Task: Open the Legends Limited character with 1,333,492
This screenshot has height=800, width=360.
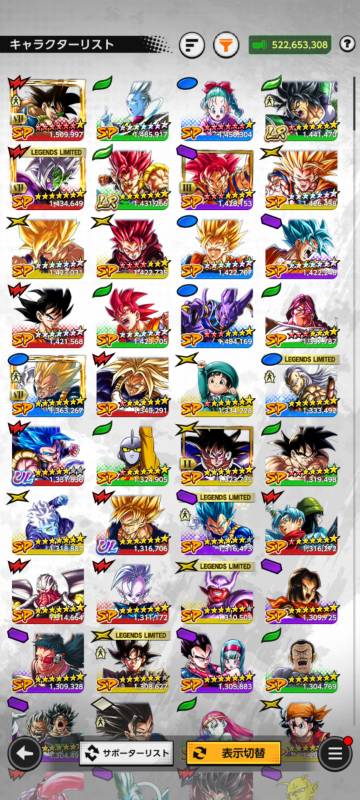Action: pyautogui.click(x=301, y=387)
